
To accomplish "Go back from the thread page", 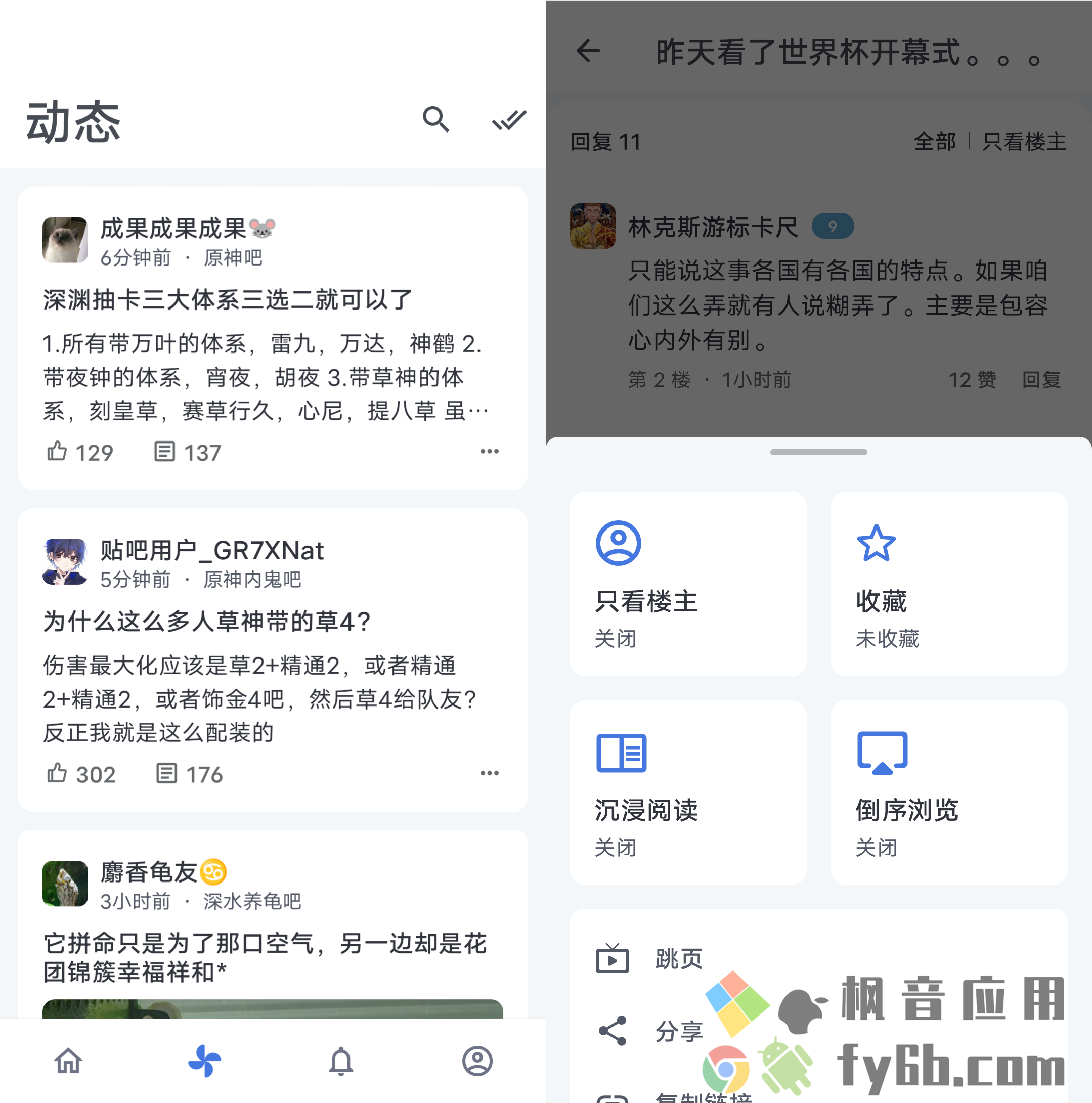I will (589, 52).
